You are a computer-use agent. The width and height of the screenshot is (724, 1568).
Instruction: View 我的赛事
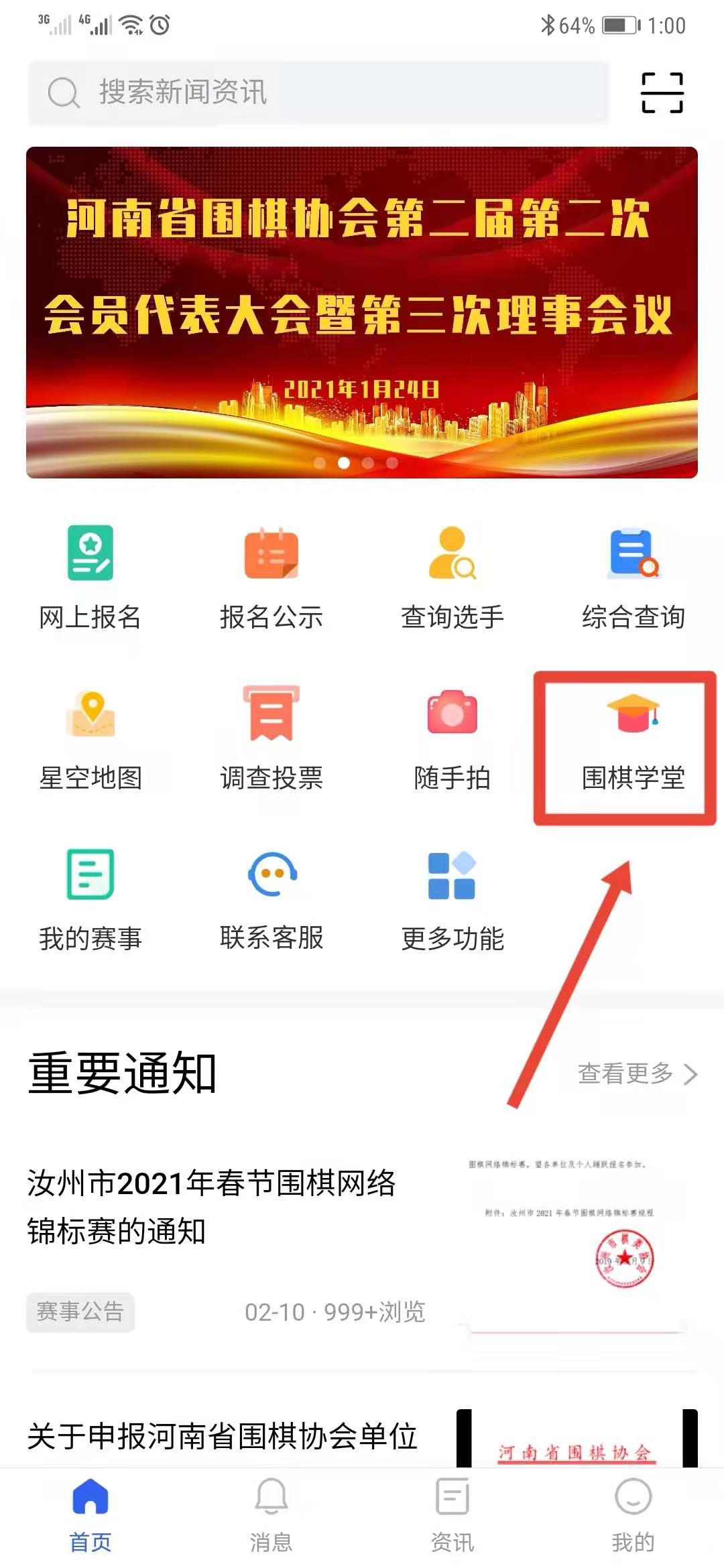click(x=90, y=899)
